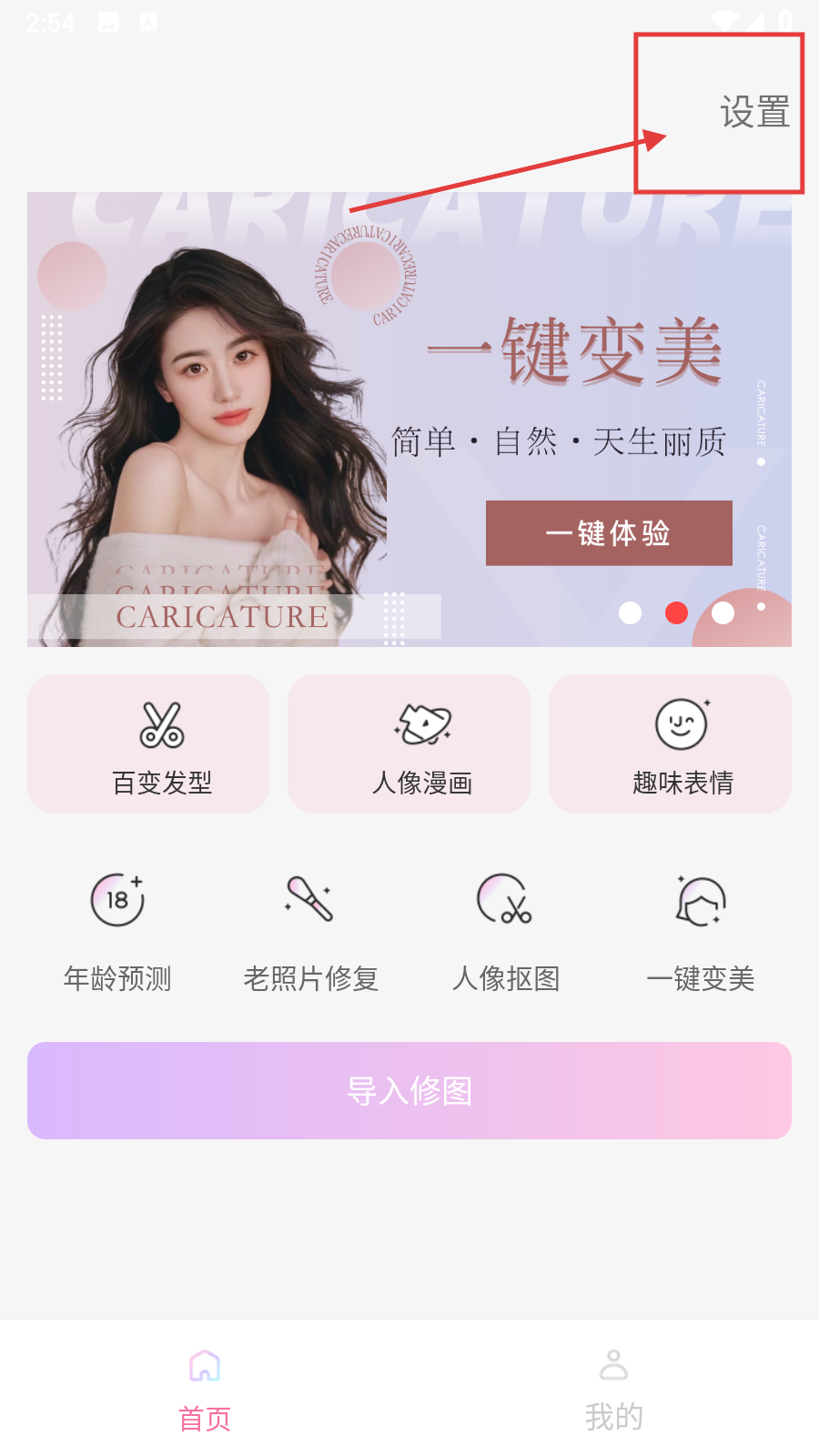Tap the 一键体验 banner button
Viewport: 819px width, 1456px height.
coord(609,533)
